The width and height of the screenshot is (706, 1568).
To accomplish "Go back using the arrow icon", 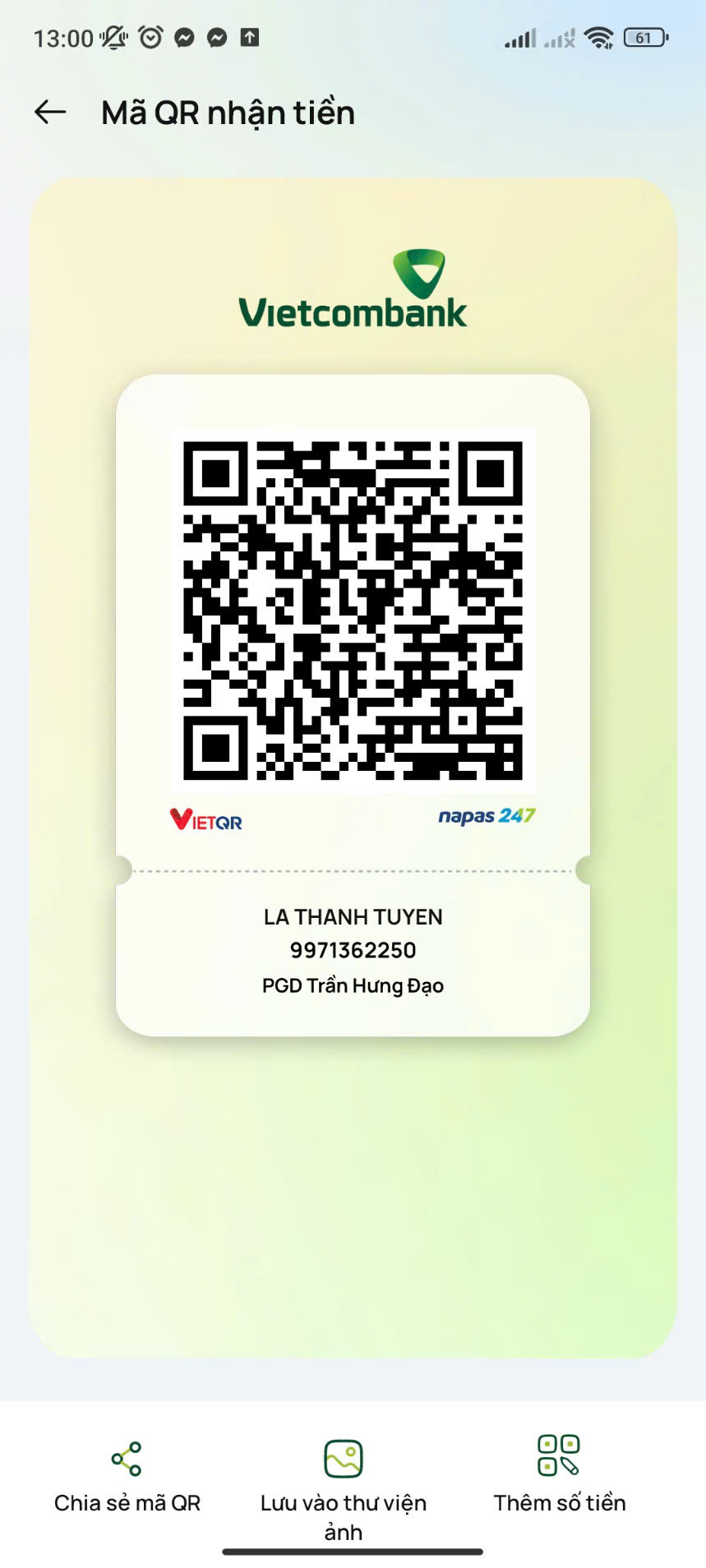I will (50, 113).
